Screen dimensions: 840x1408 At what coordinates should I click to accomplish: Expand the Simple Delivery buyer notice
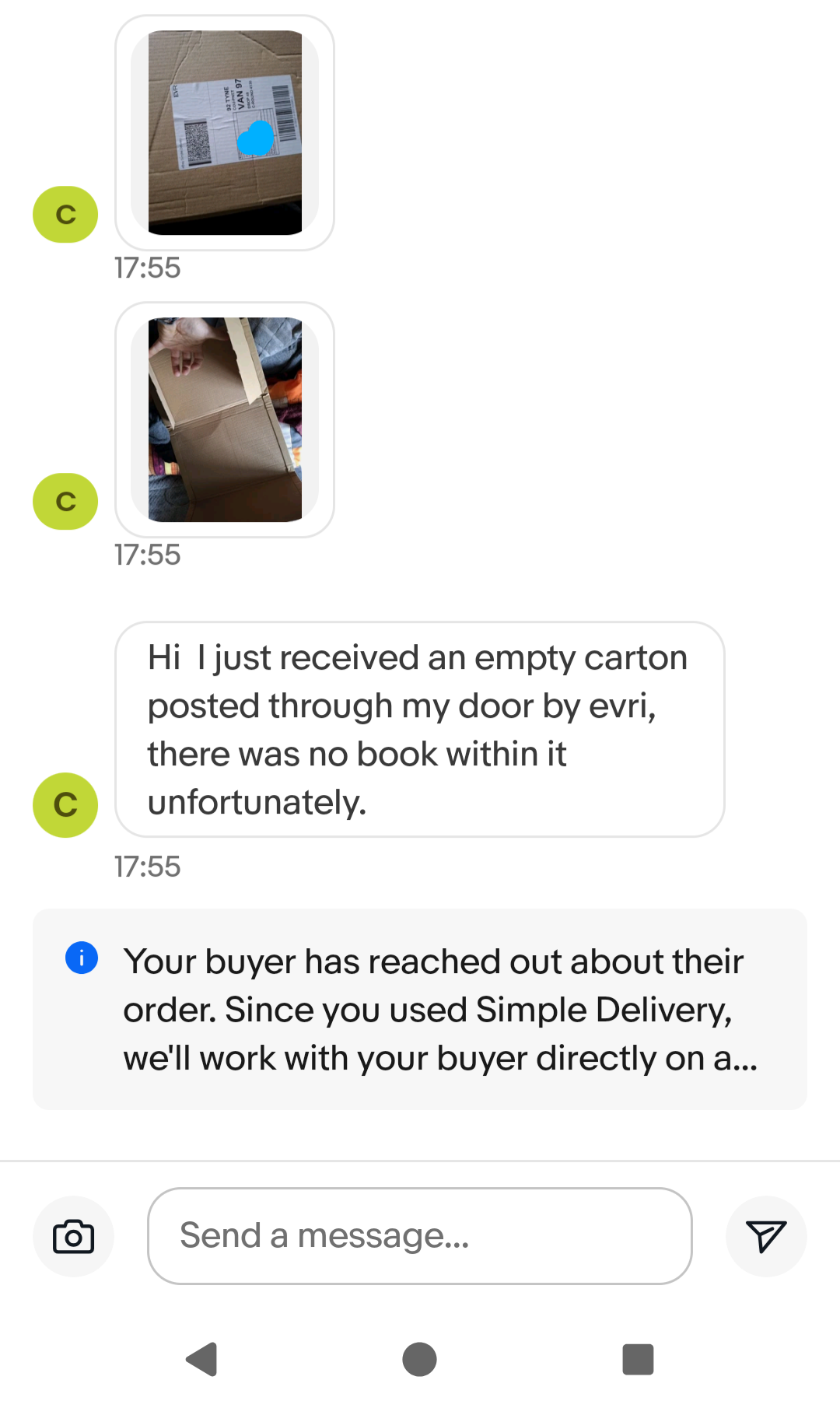tap(420, 1009)
